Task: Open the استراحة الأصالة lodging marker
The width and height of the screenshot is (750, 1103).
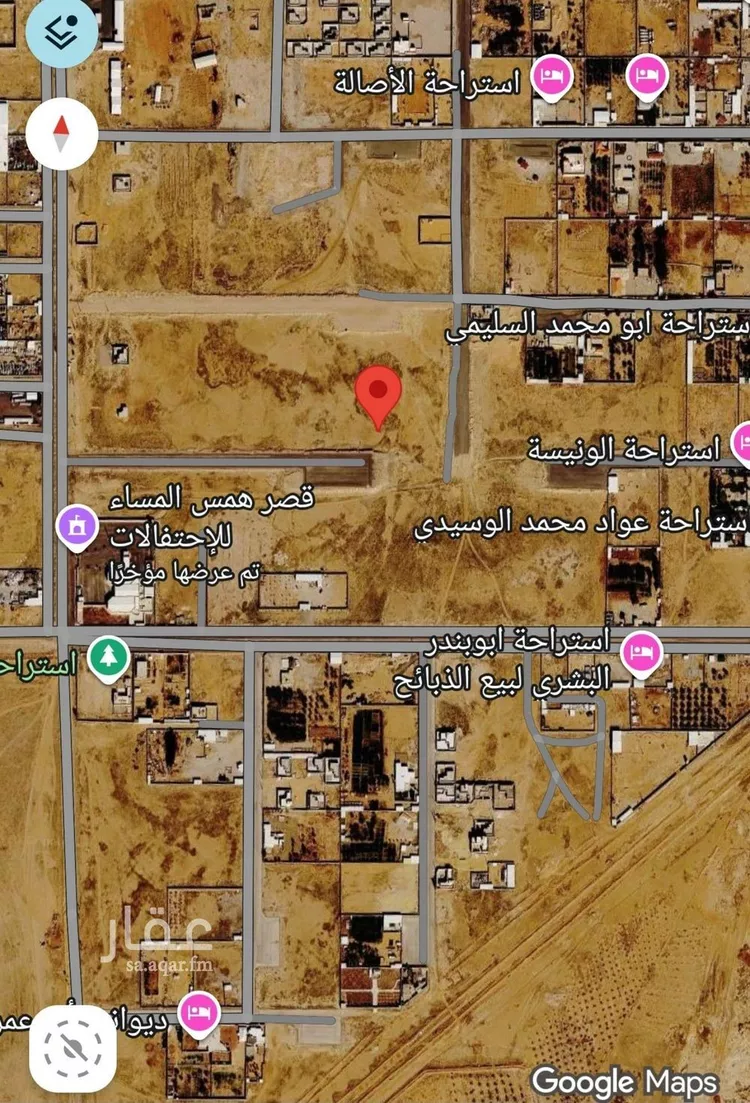Action: 551,76
